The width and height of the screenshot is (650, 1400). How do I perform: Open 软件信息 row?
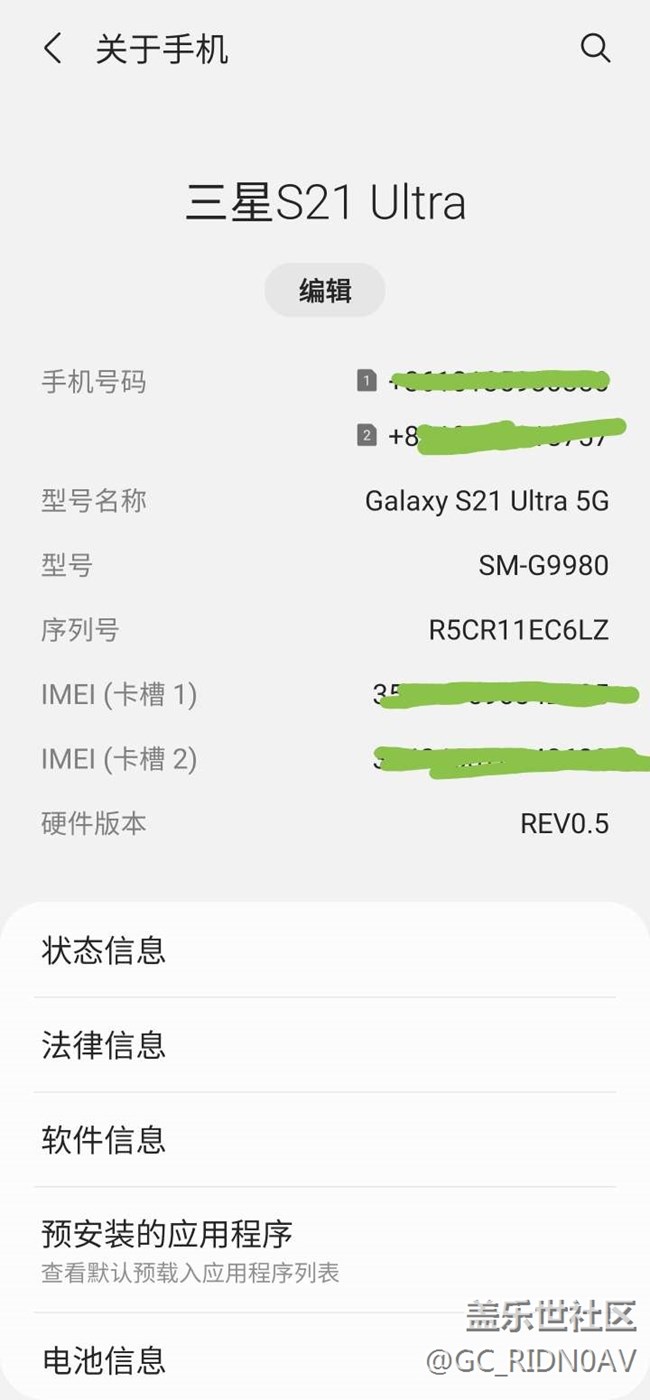[325, 1140]
